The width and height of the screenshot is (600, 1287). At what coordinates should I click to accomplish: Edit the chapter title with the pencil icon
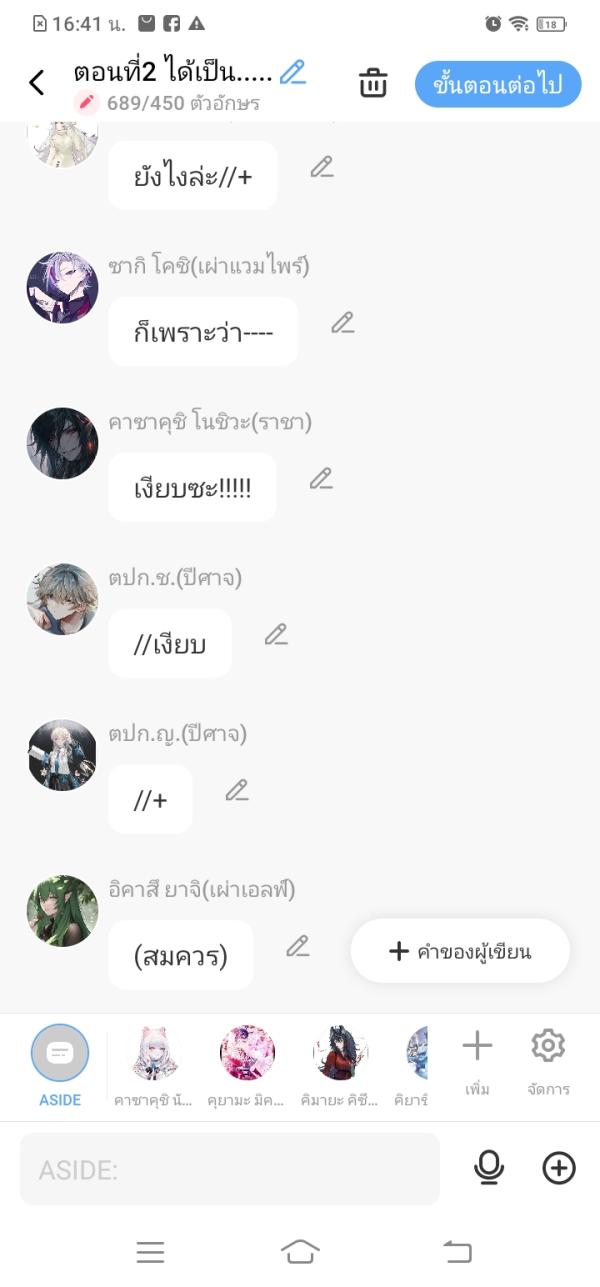tap(293, 72)
